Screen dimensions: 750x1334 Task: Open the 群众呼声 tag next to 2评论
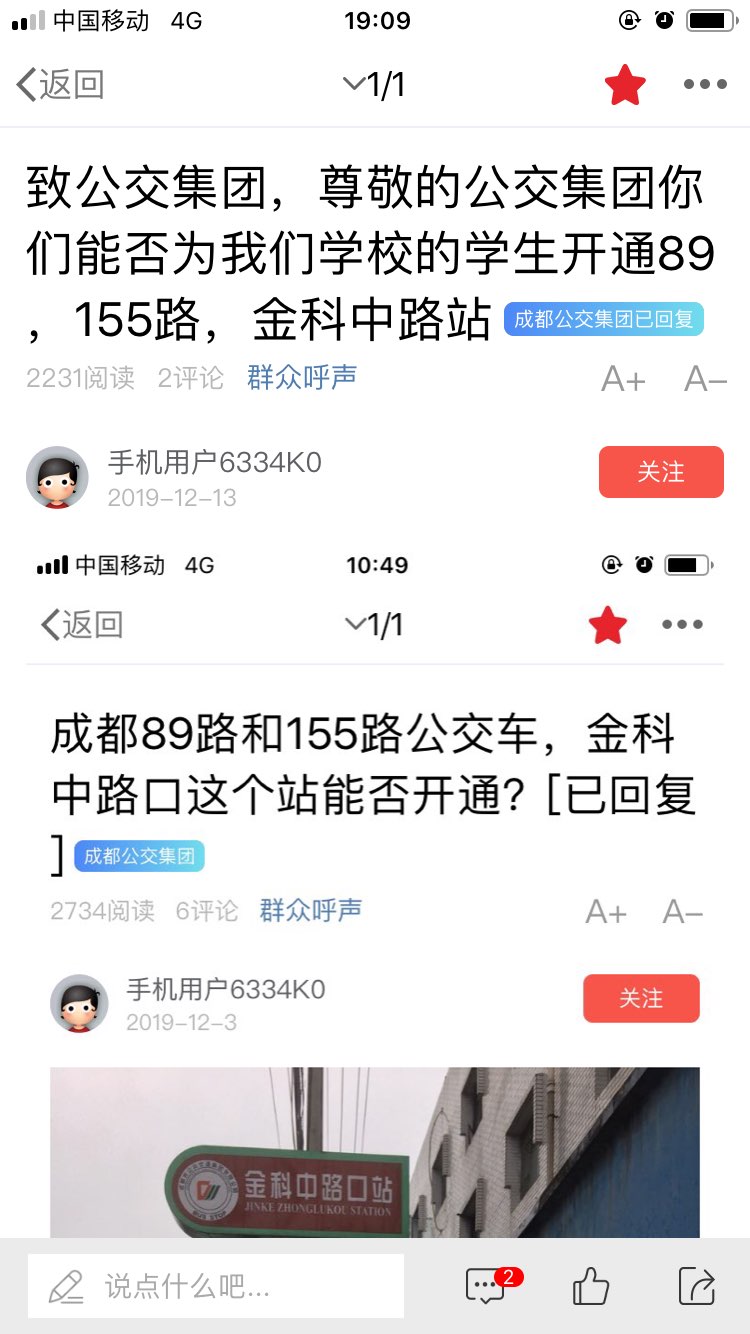302,378
